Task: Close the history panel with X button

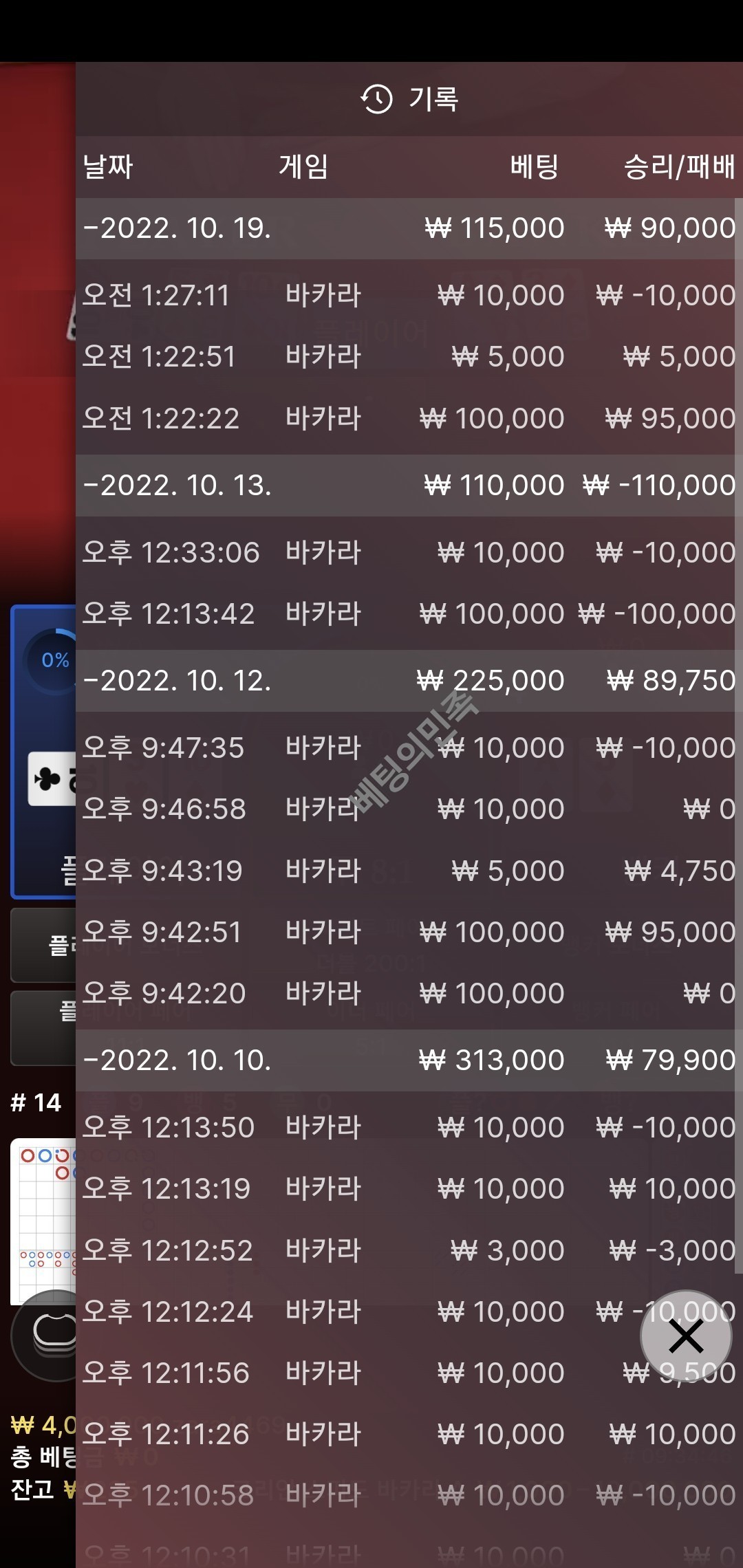Action: pos(685,1337)
